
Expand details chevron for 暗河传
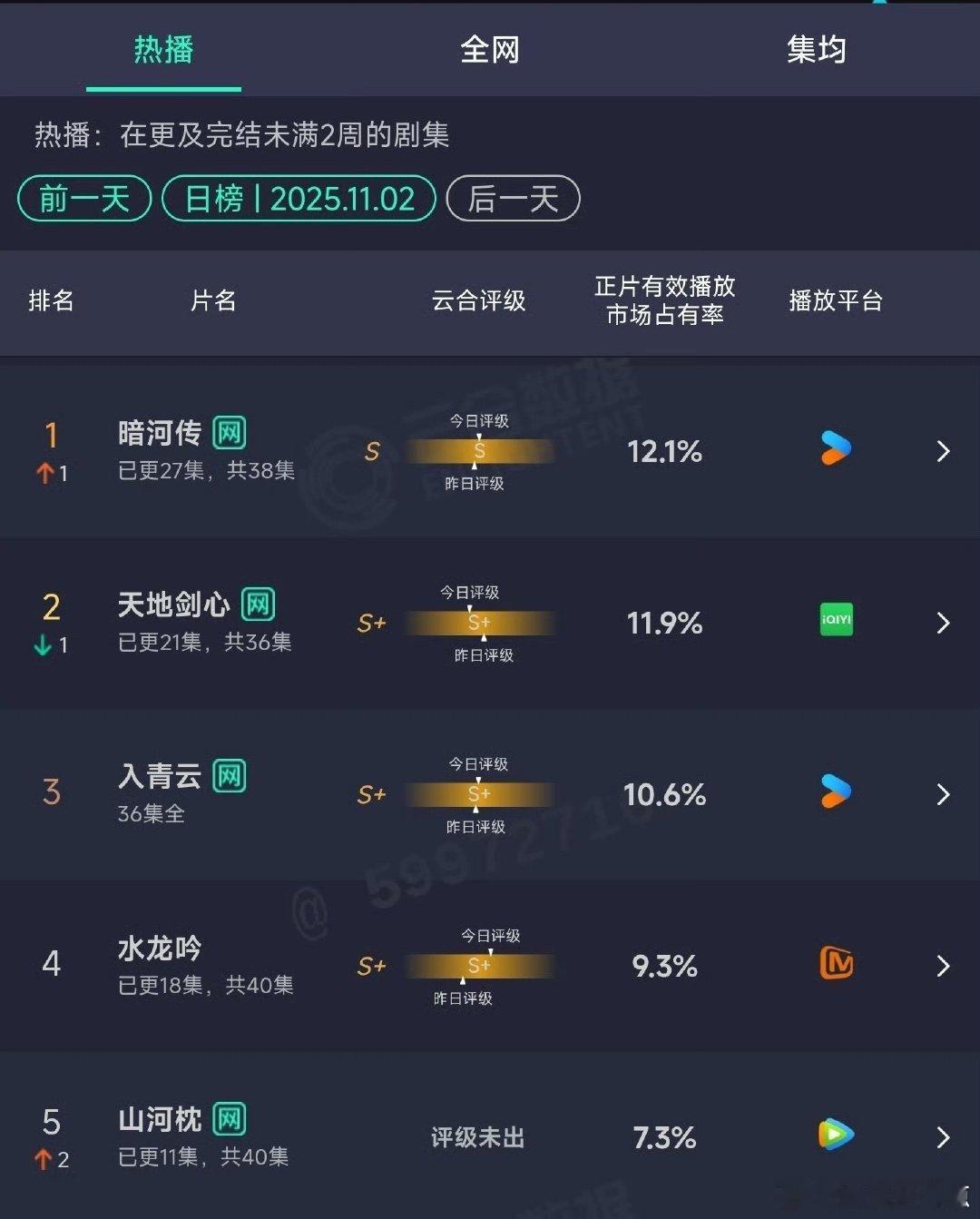coord(942,451)
